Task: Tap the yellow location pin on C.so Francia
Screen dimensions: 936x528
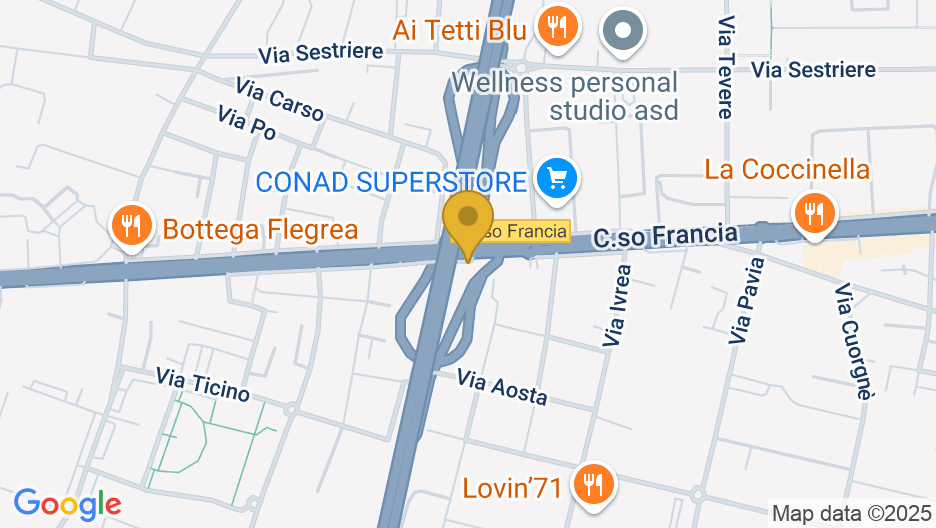Action: 467,219
